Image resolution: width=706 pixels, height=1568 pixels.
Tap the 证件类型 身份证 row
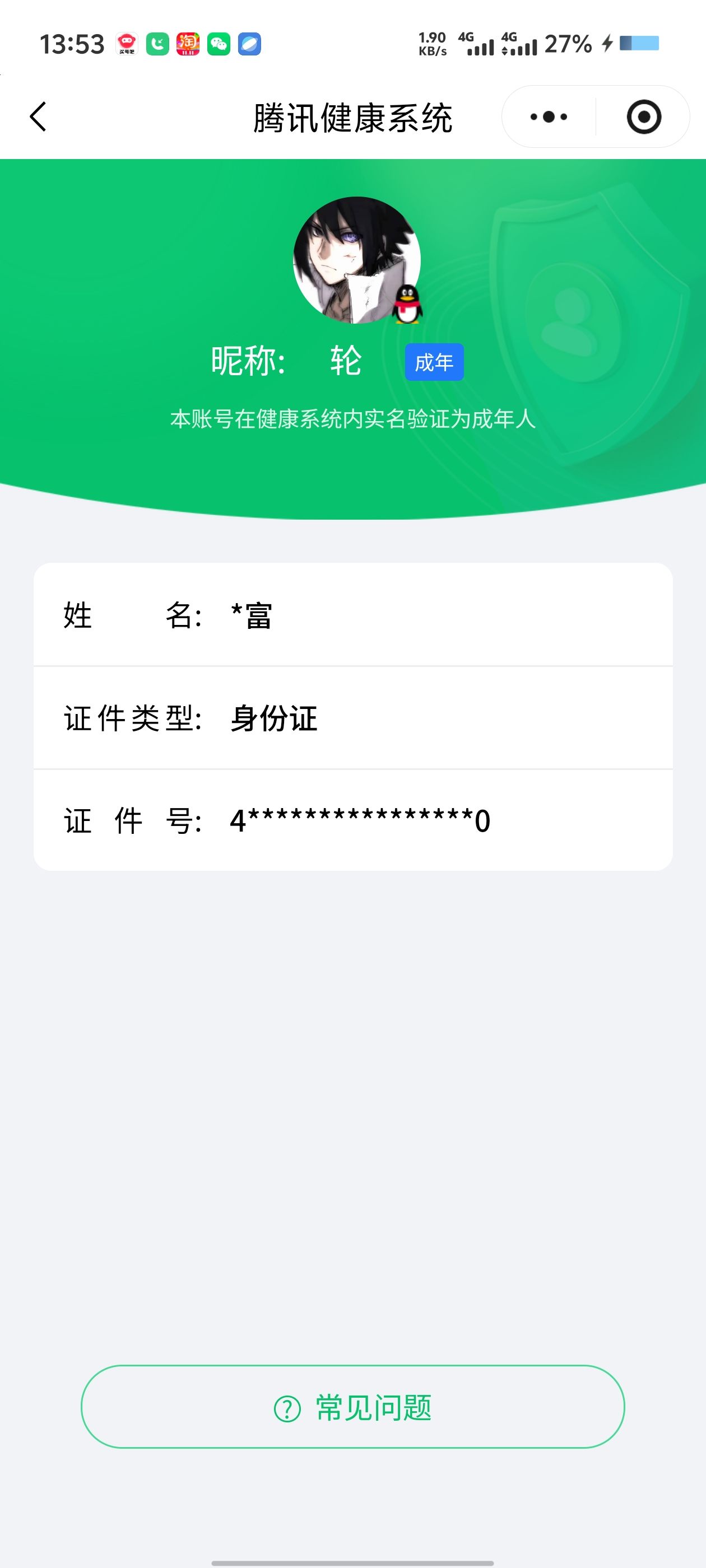click(352, 718)
